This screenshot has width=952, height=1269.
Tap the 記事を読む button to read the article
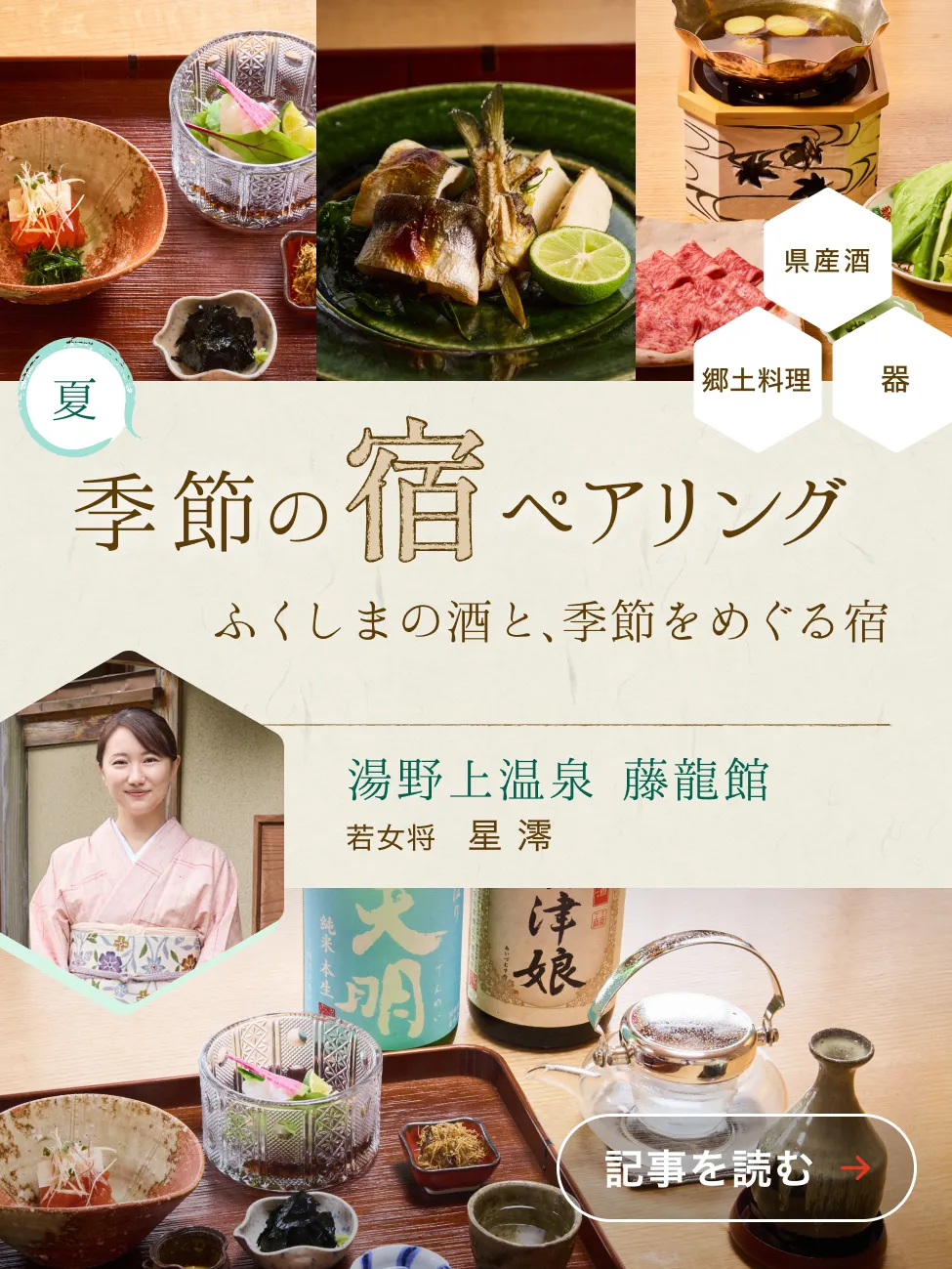736,1167
